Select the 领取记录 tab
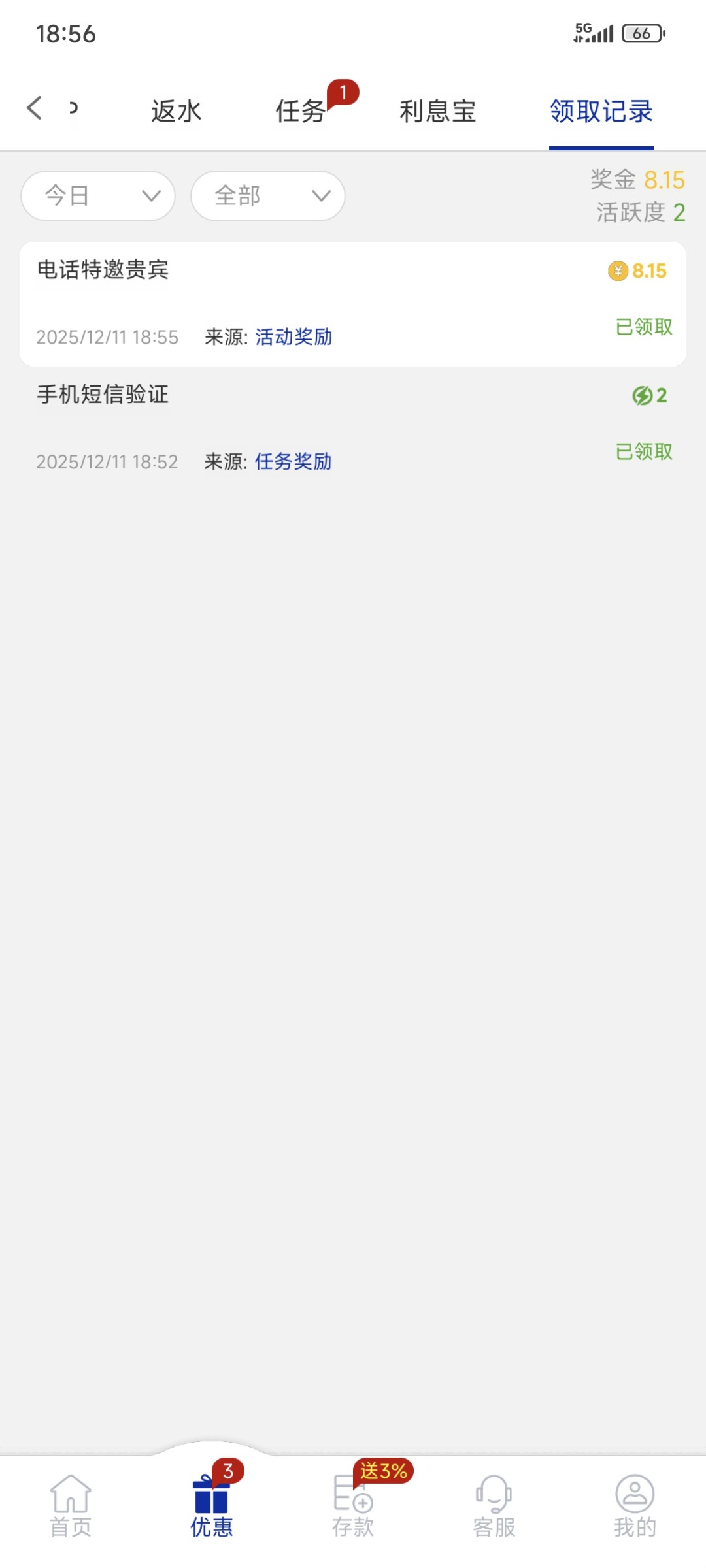The height and width of the screenshot is (1568, 706). coord(601,111)
